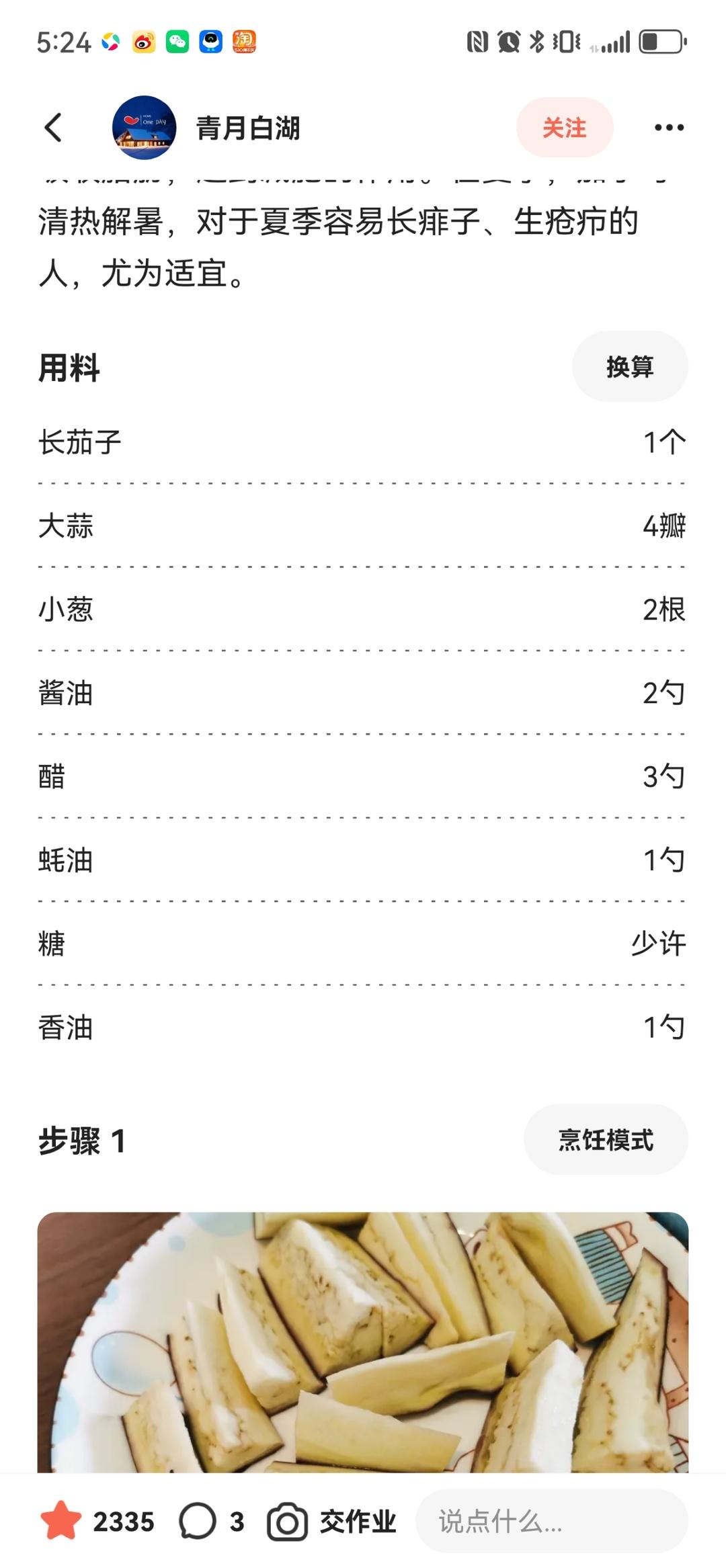The image size is (726, 1568).
Task: Go back using the top-left arrow
Action: (x=54, y=127)
